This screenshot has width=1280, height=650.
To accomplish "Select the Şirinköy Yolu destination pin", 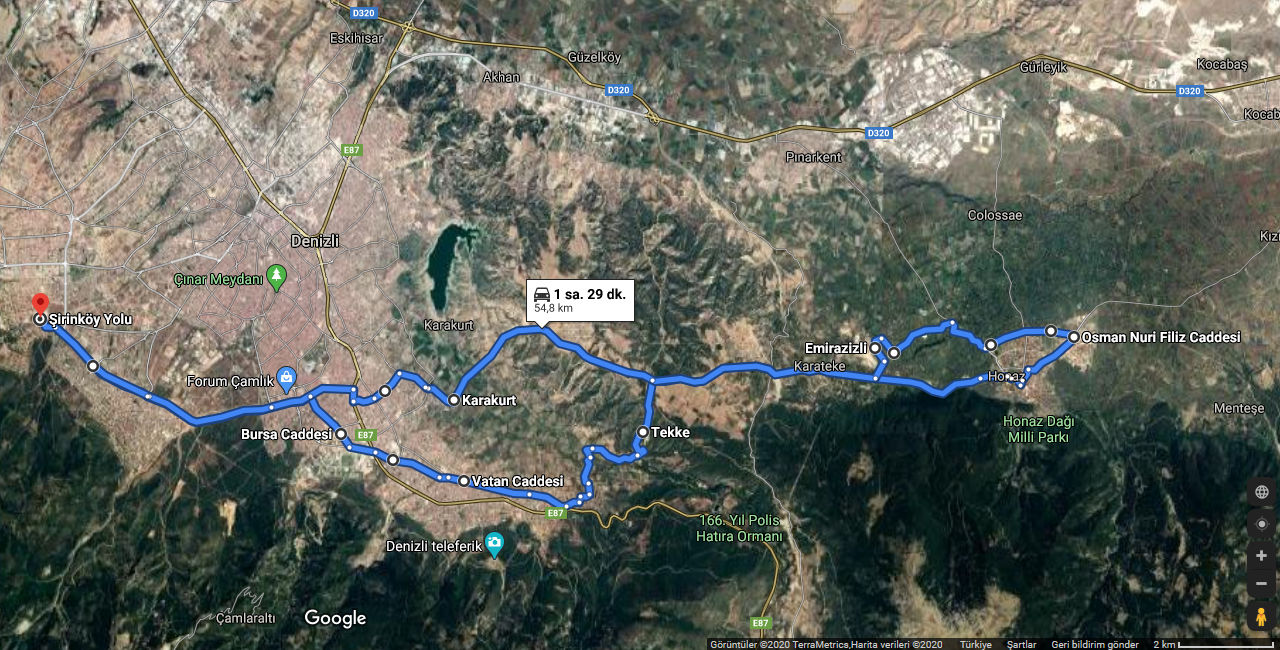I will (40, 304).
